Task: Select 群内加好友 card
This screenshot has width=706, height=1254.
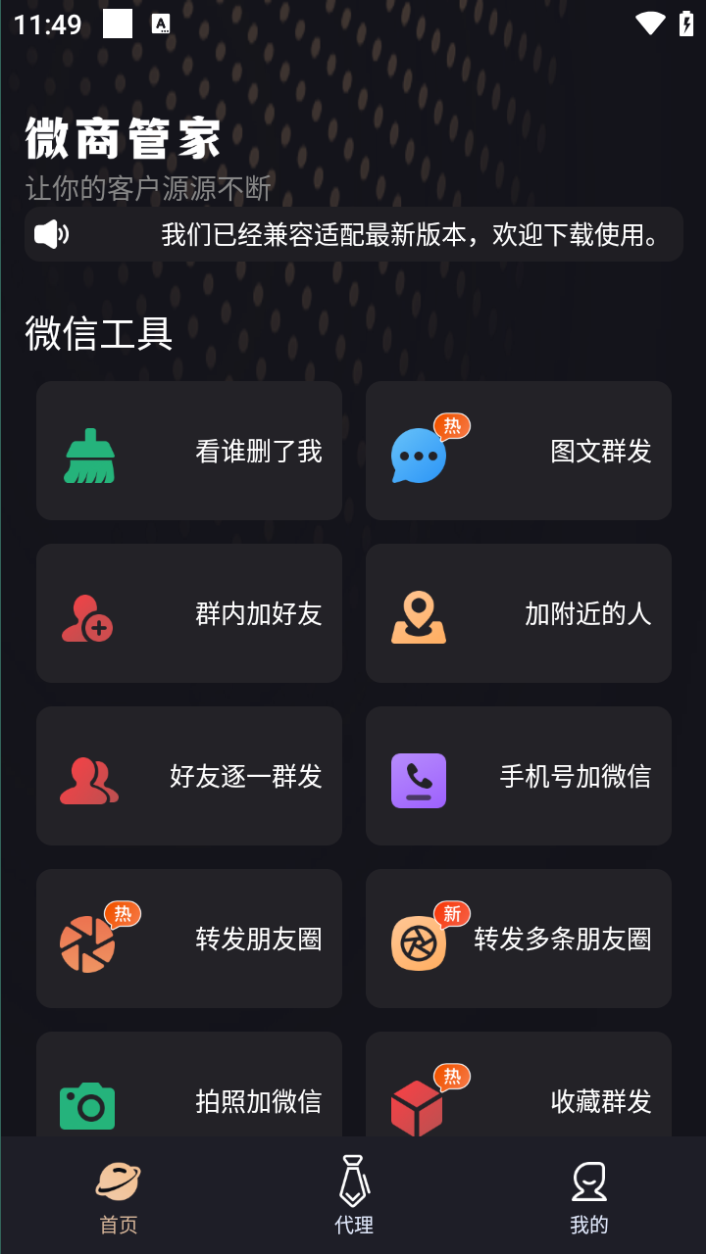Action: [x=189, y=613]
